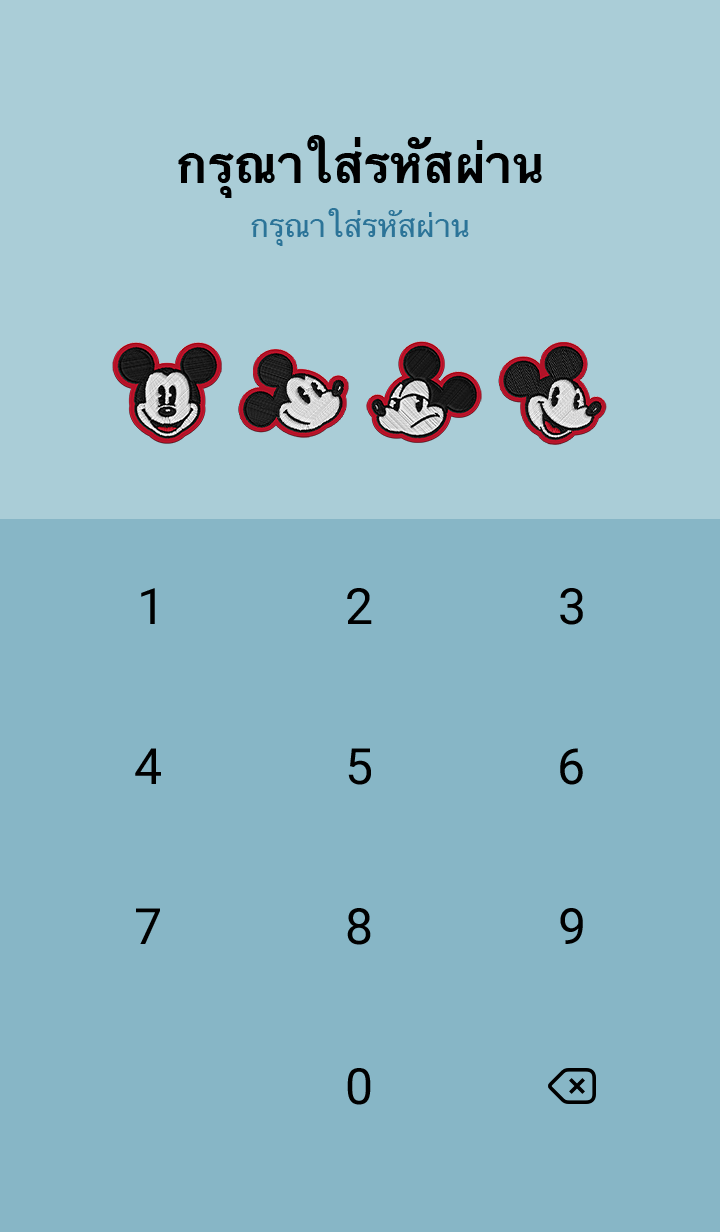Tap the number 3 key

coord(571,607)
